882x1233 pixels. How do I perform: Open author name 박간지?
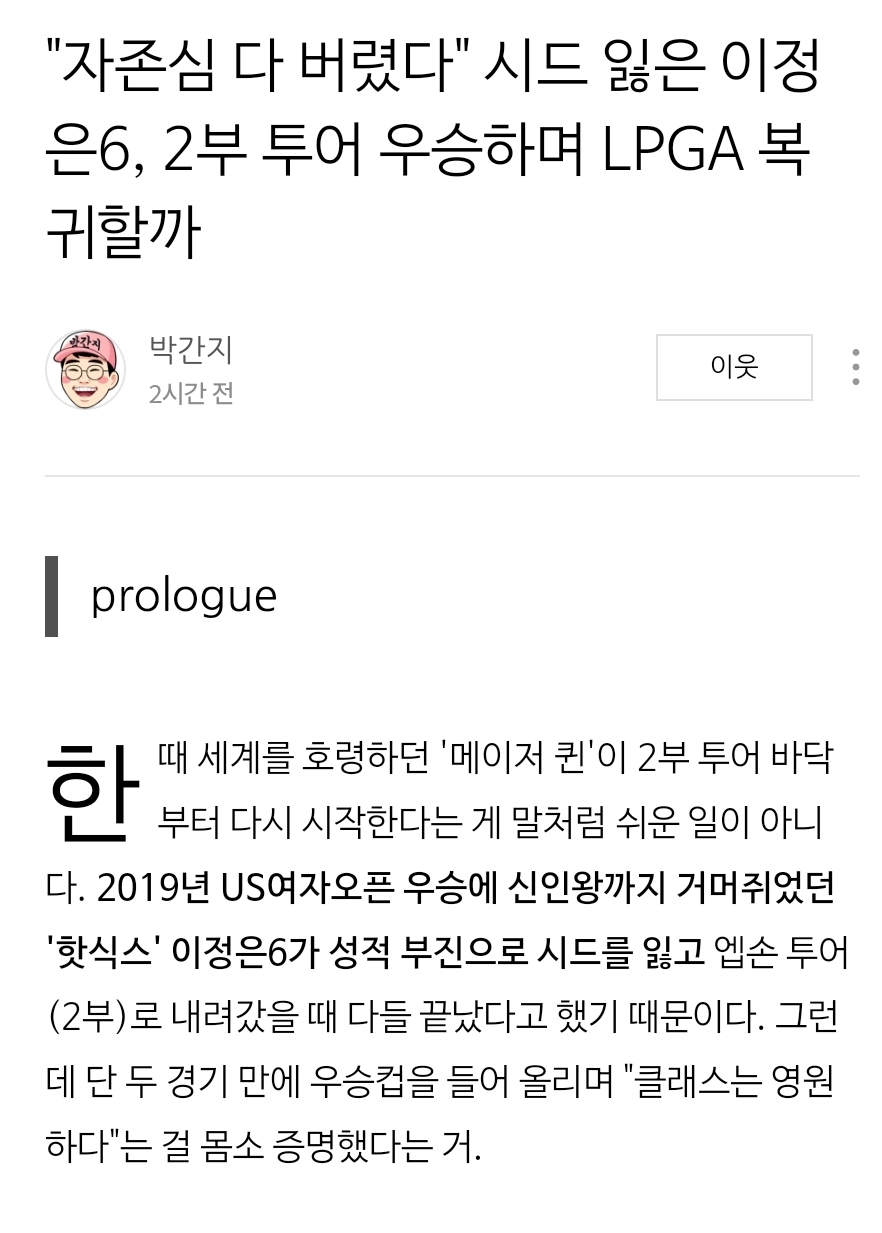pyautogui.click(x=190, y=350)
